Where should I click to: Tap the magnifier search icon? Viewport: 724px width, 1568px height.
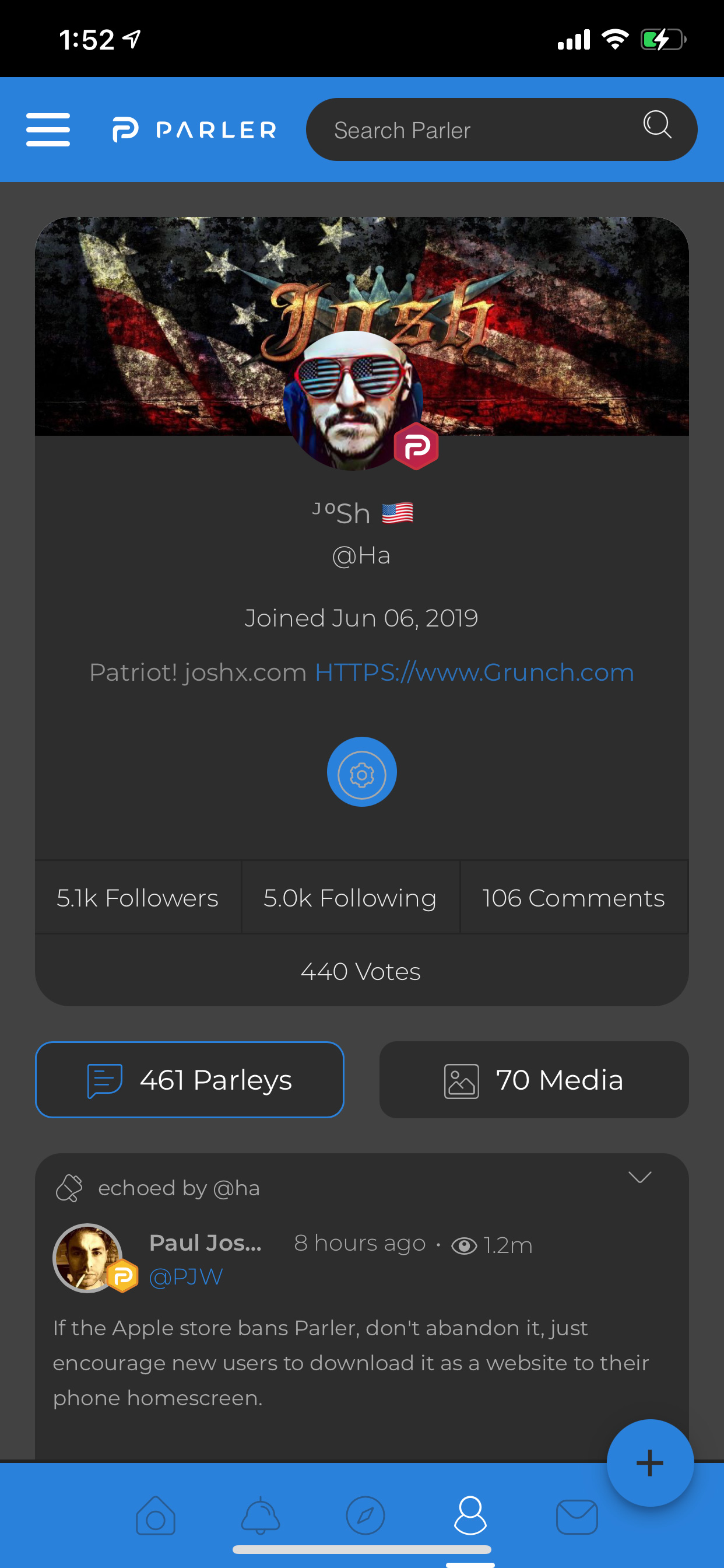coord(657,125)
